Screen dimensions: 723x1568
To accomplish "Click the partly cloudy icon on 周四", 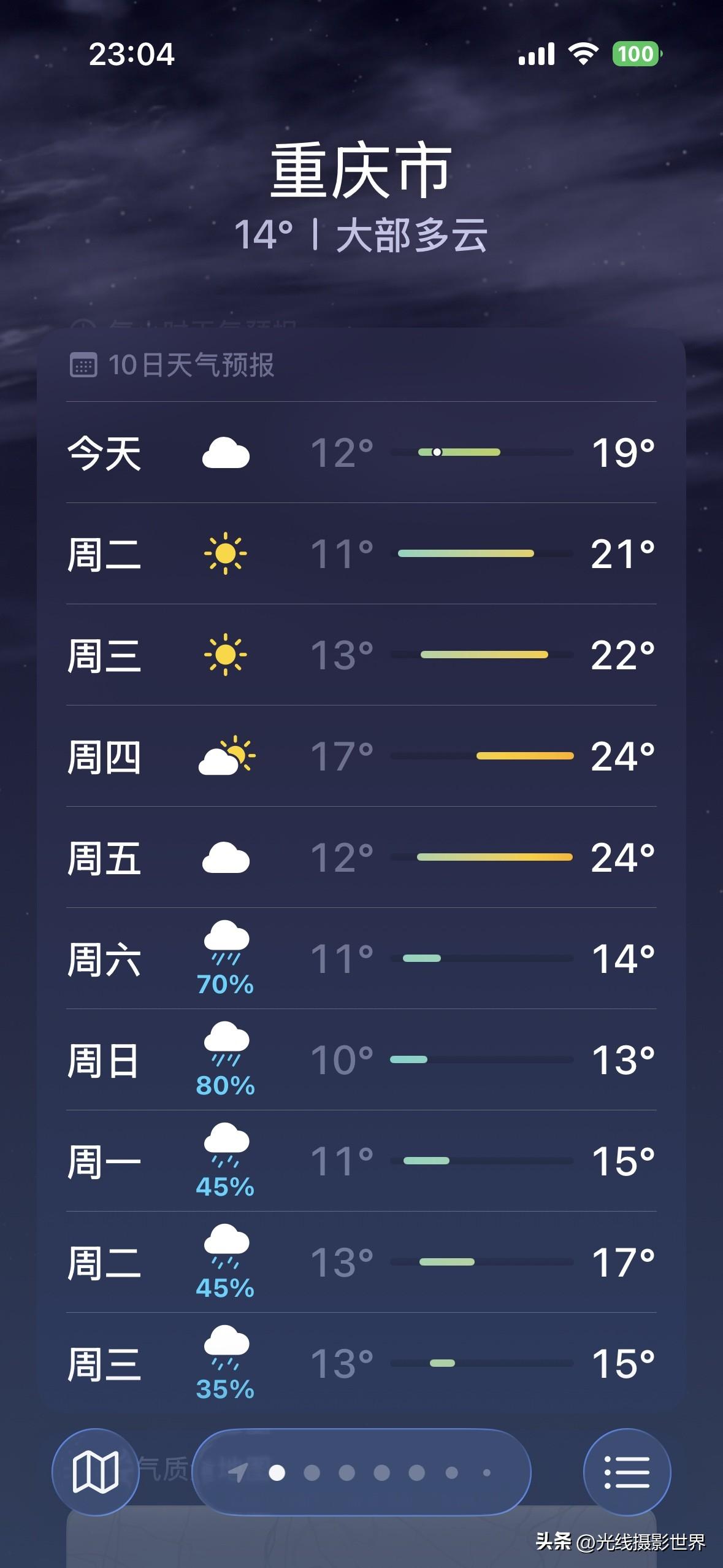I will tap(228, 758).
